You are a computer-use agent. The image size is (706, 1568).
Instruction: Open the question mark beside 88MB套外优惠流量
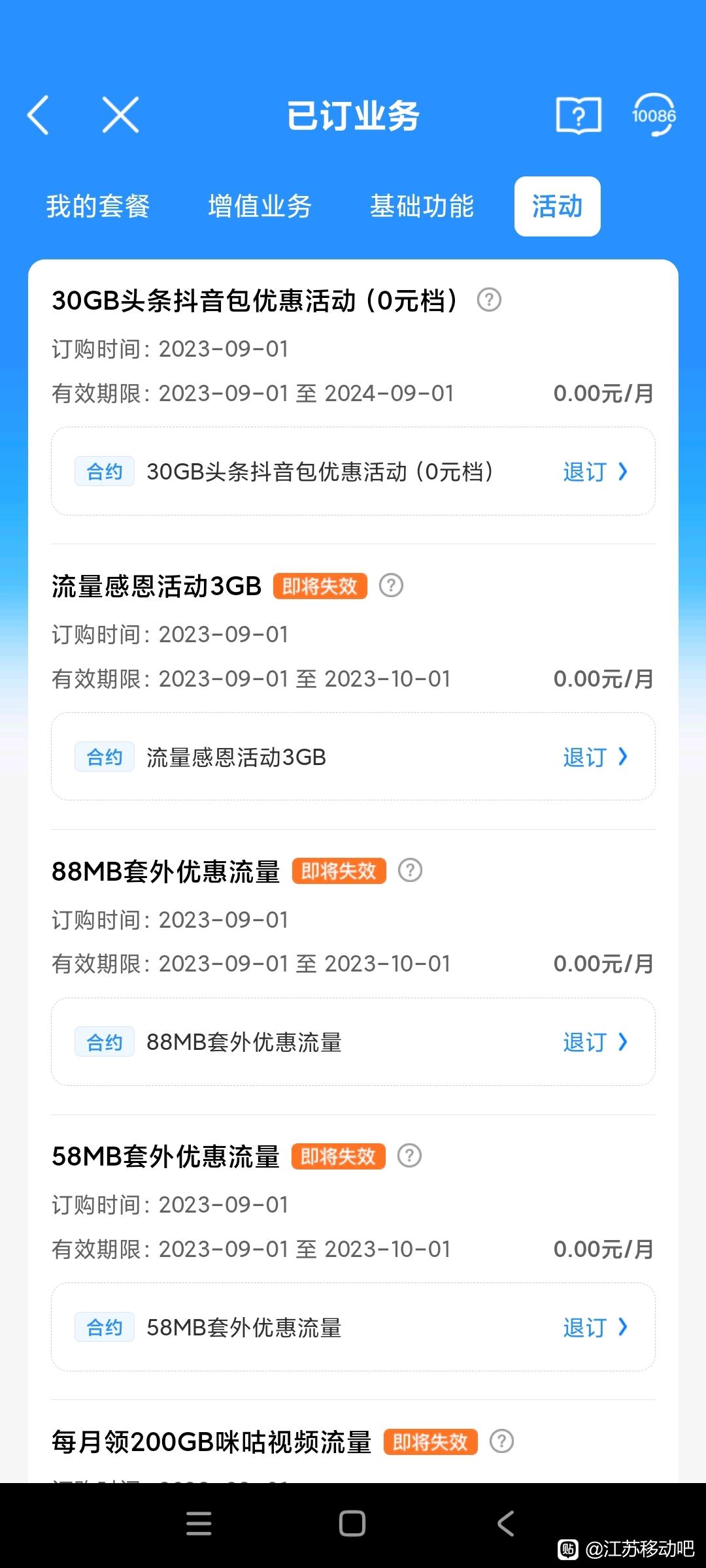410,870
